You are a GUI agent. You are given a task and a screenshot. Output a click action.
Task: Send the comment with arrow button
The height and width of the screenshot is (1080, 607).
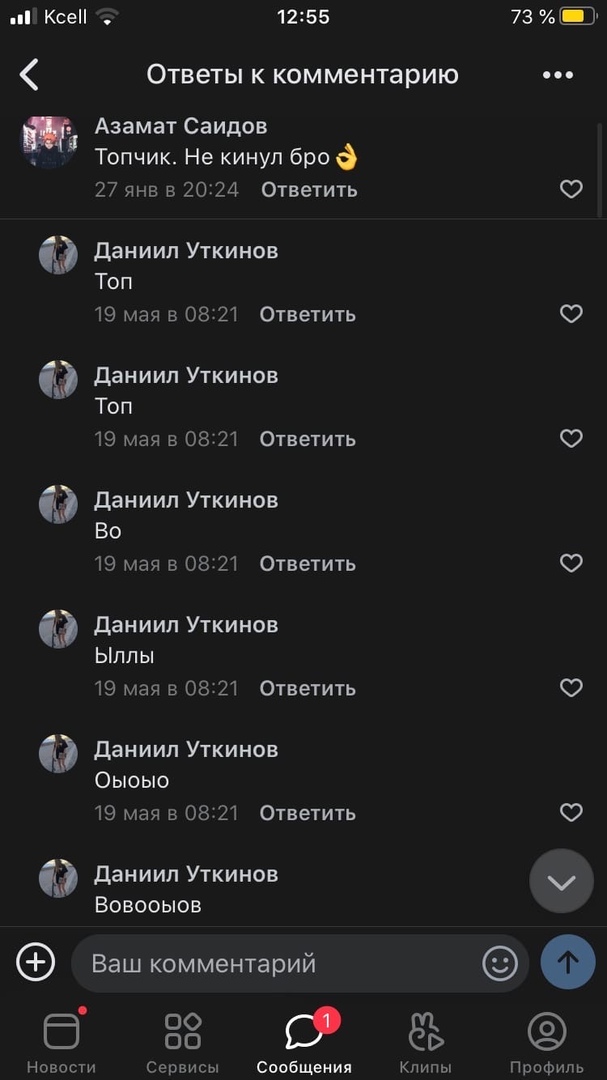(x=568, y=962)
